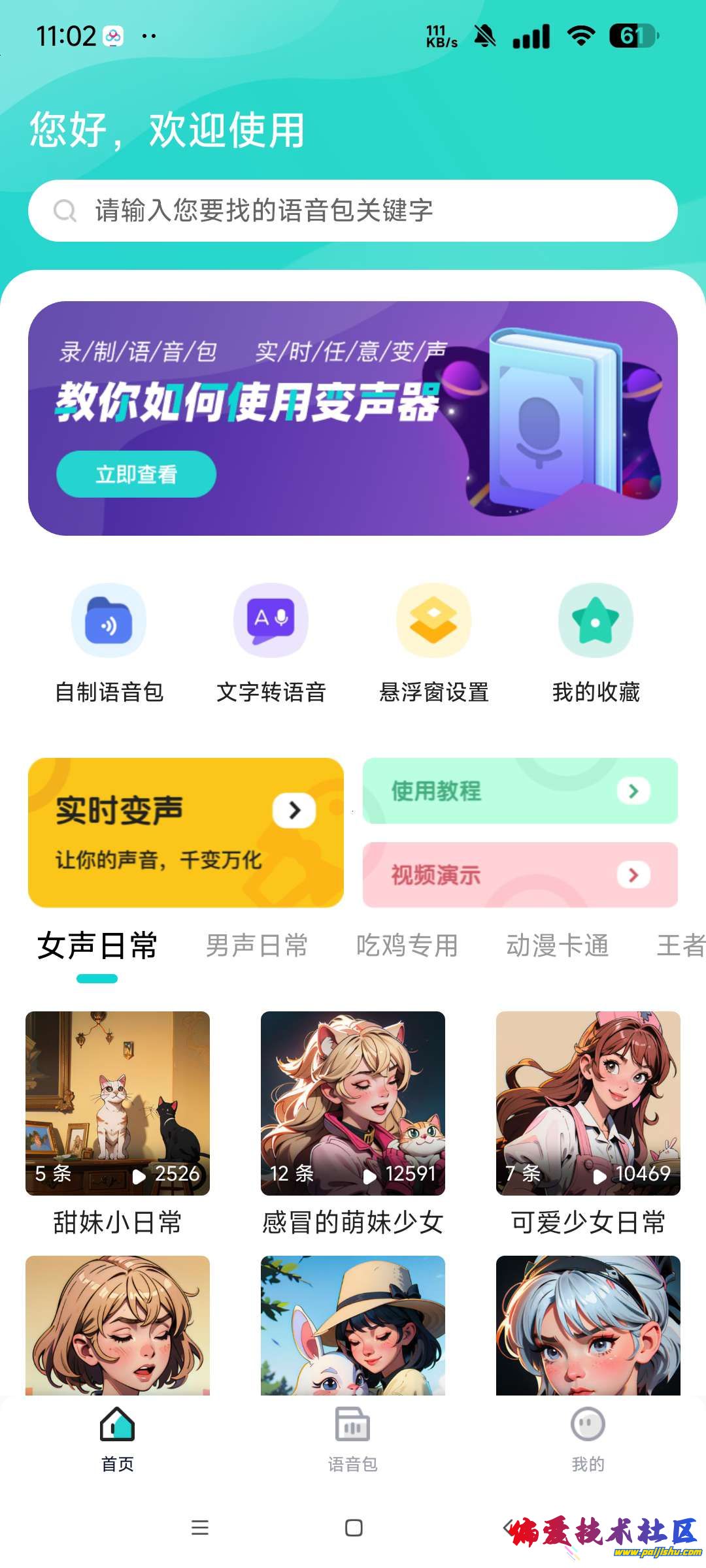Open the 实时变声 card
The width and height of the screenshot is (706, 1568).
coord(186,832)
